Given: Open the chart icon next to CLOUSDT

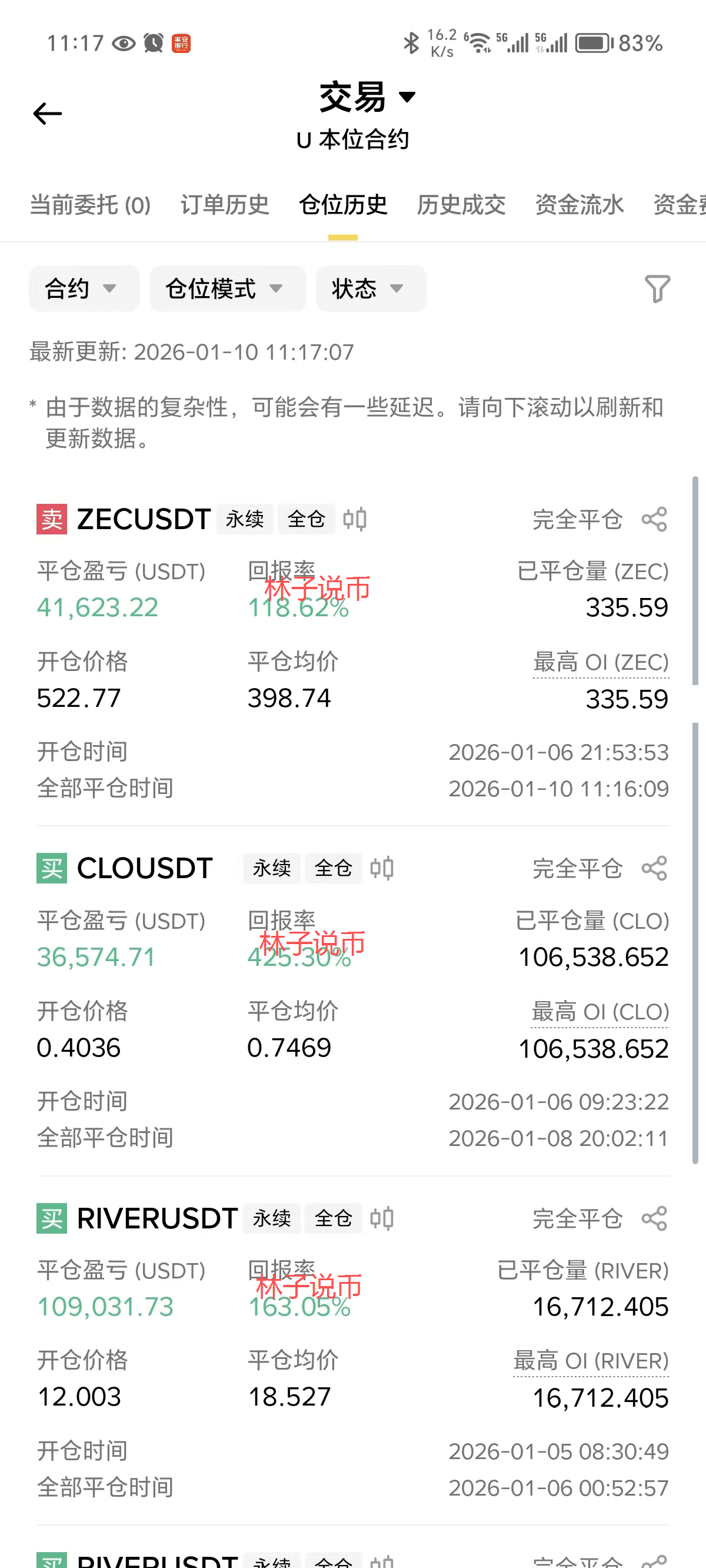Looking at the screenshot, I should click(382, 868).
